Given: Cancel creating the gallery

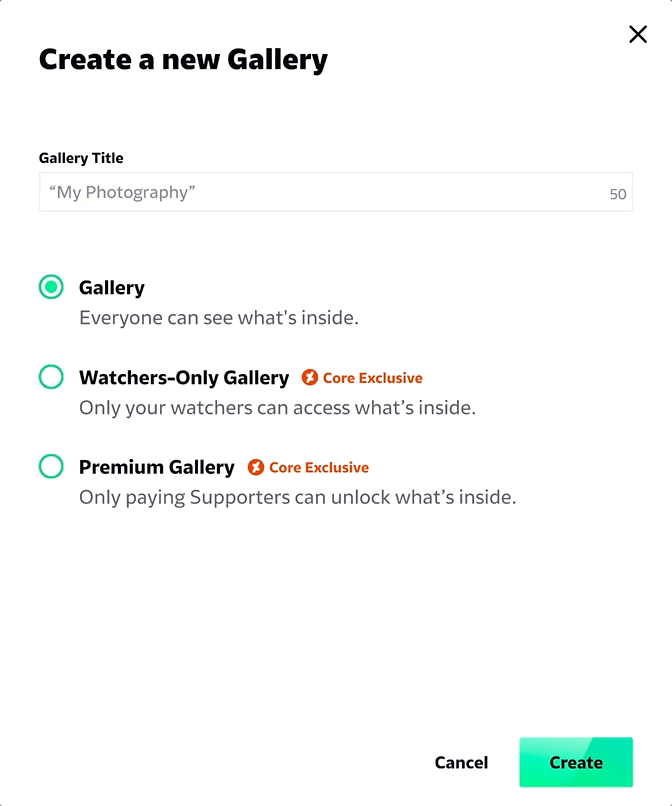Looking at the screenshot, I should coord(461,762).
